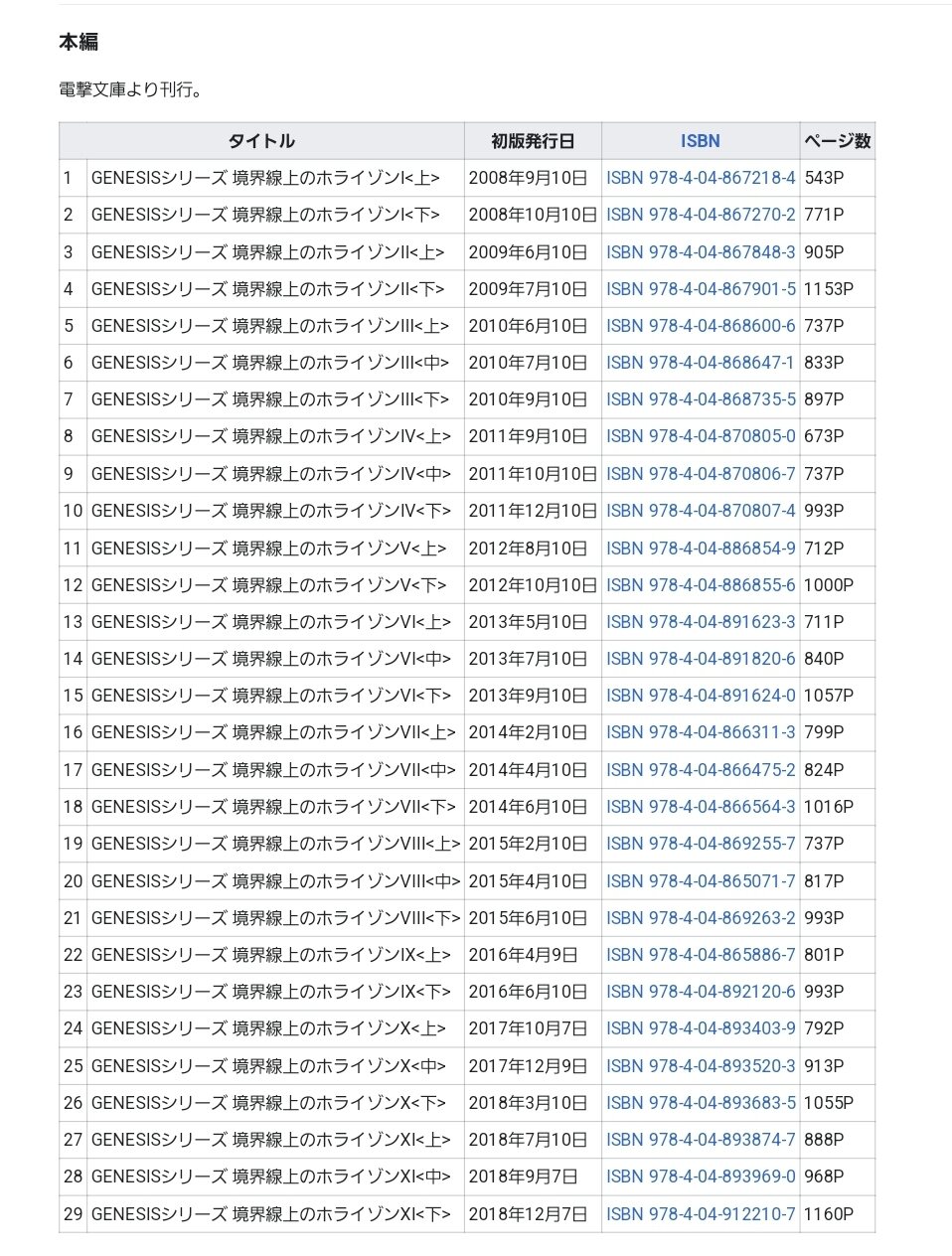
Task: Tap the ISBN 978-4-04-893403-9 link
Action: 701,1028
